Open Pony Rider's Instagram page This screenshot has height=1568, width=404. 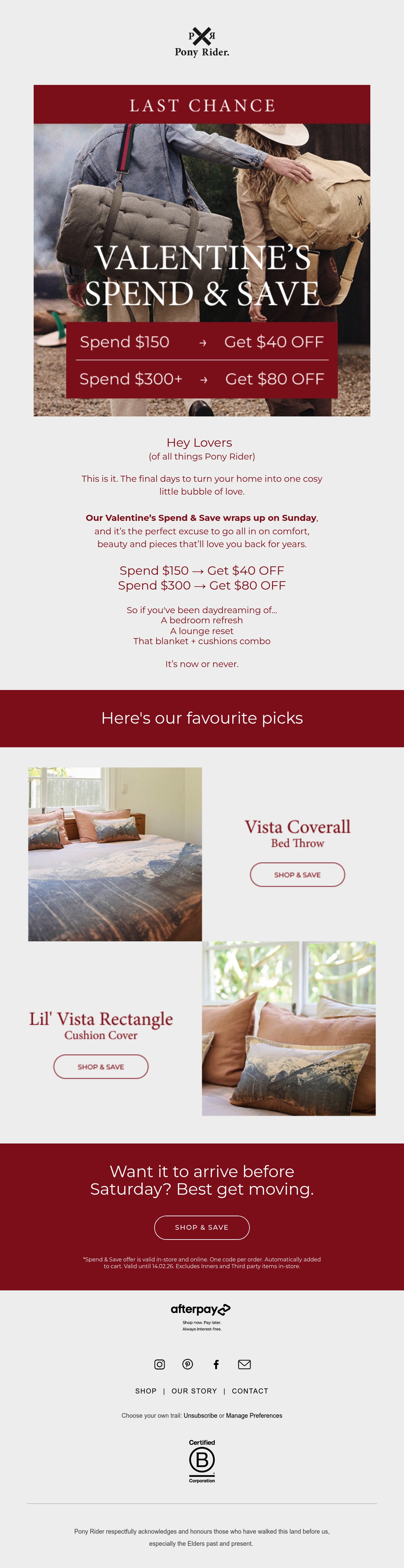(159, 1364)
